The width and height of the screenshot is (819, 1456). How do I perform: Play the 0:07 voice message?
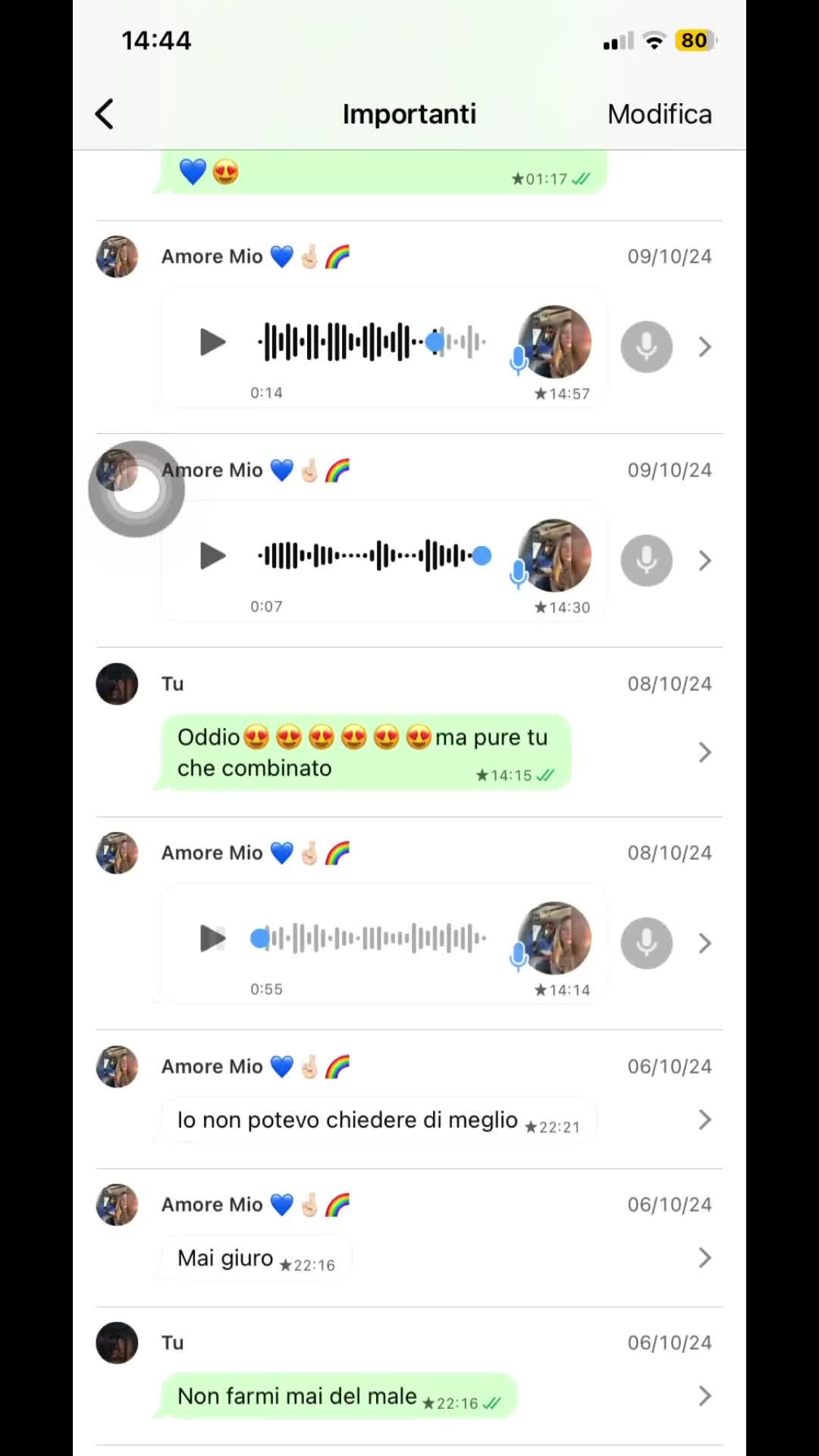tap(212, 556)
